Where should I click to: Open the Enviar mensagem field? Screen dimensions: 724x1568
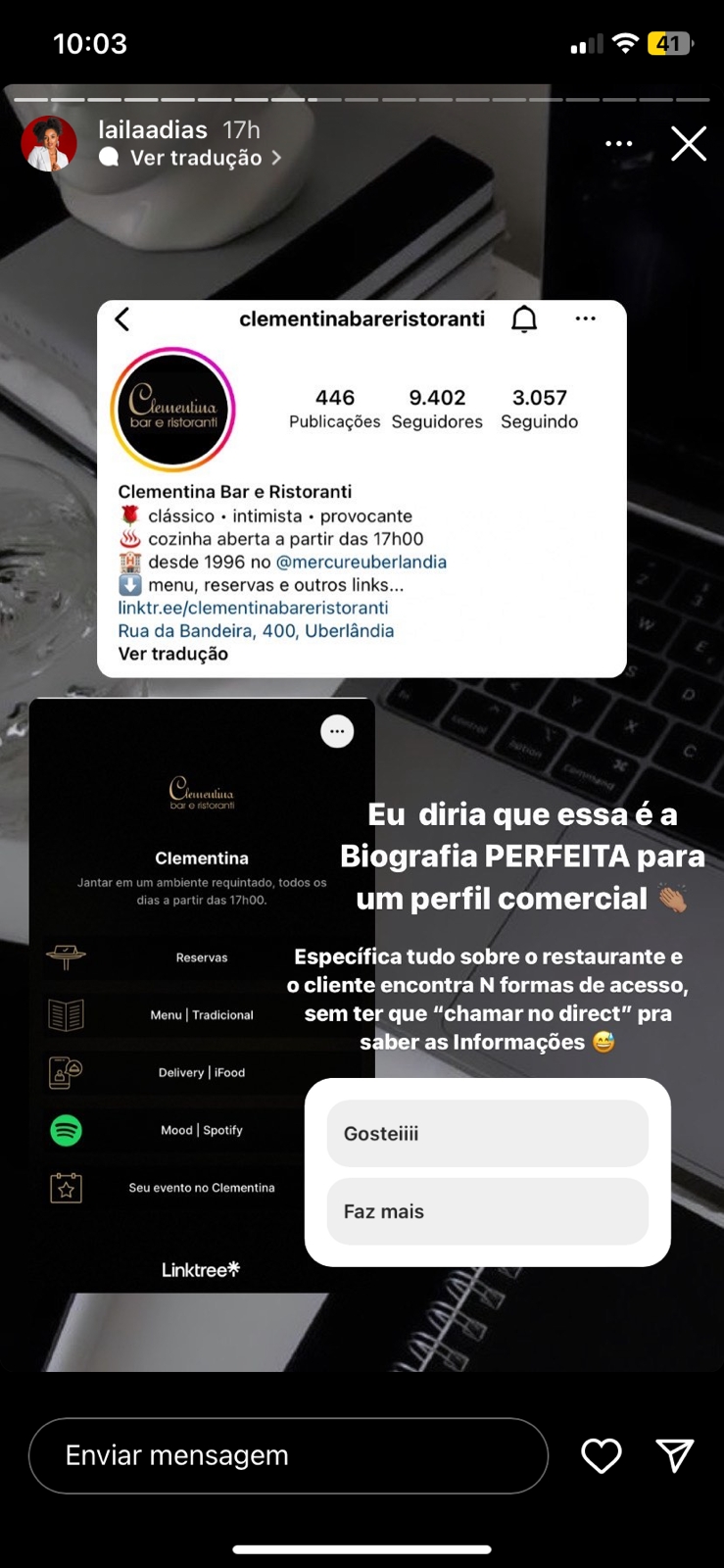tap(288, 1455)
